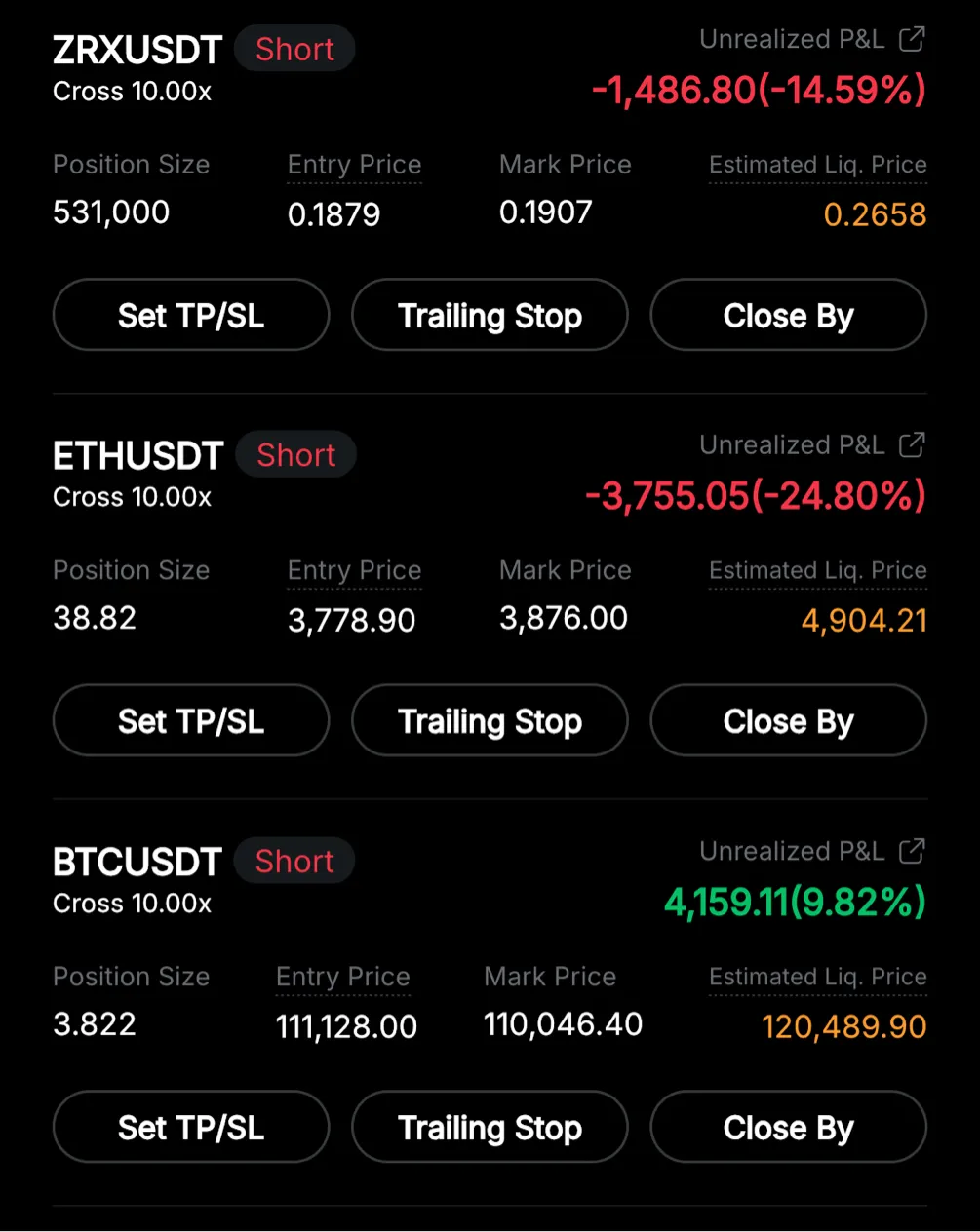Image resolution: width=980 pixels, height=1232 pixels.
Task: Open the BTCUSDT trading pair
Action: [137, 862]
